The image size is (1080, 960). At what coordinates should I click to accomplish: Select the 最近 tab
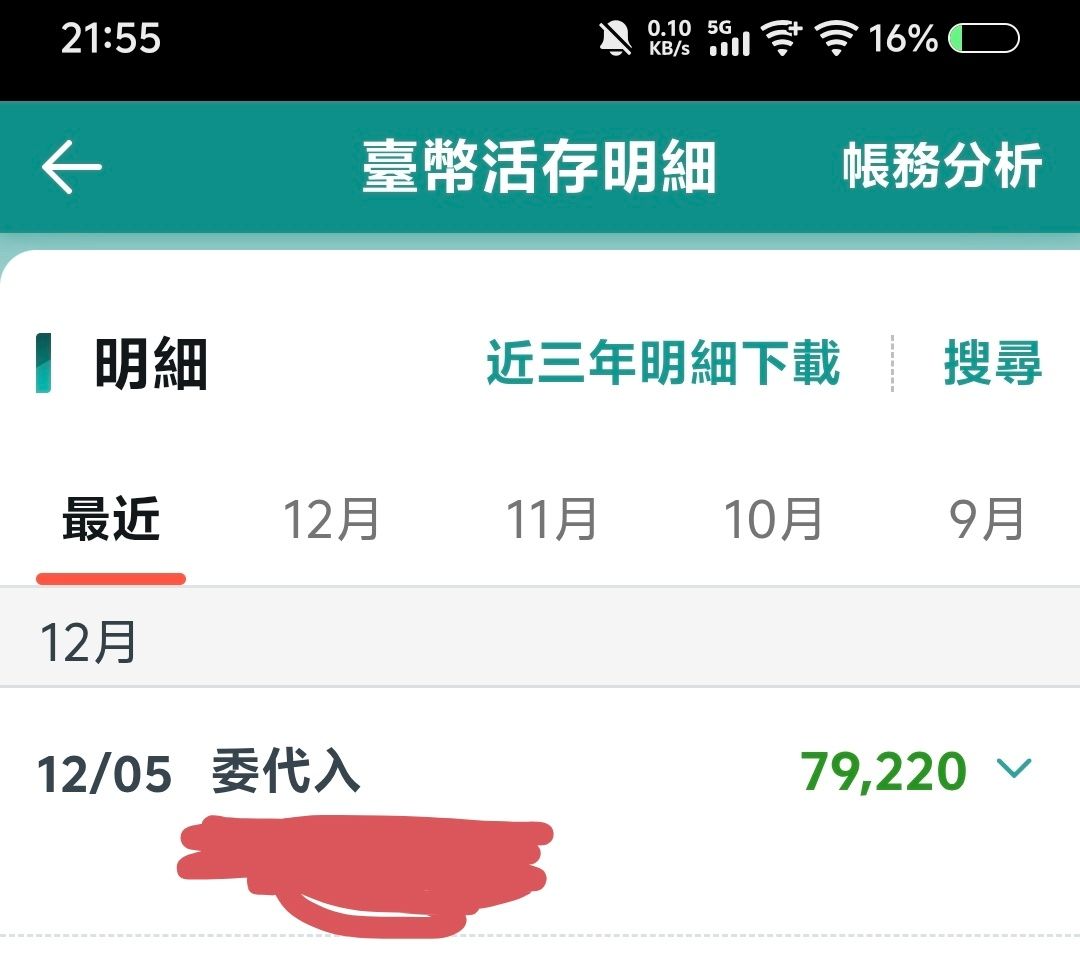111,519
